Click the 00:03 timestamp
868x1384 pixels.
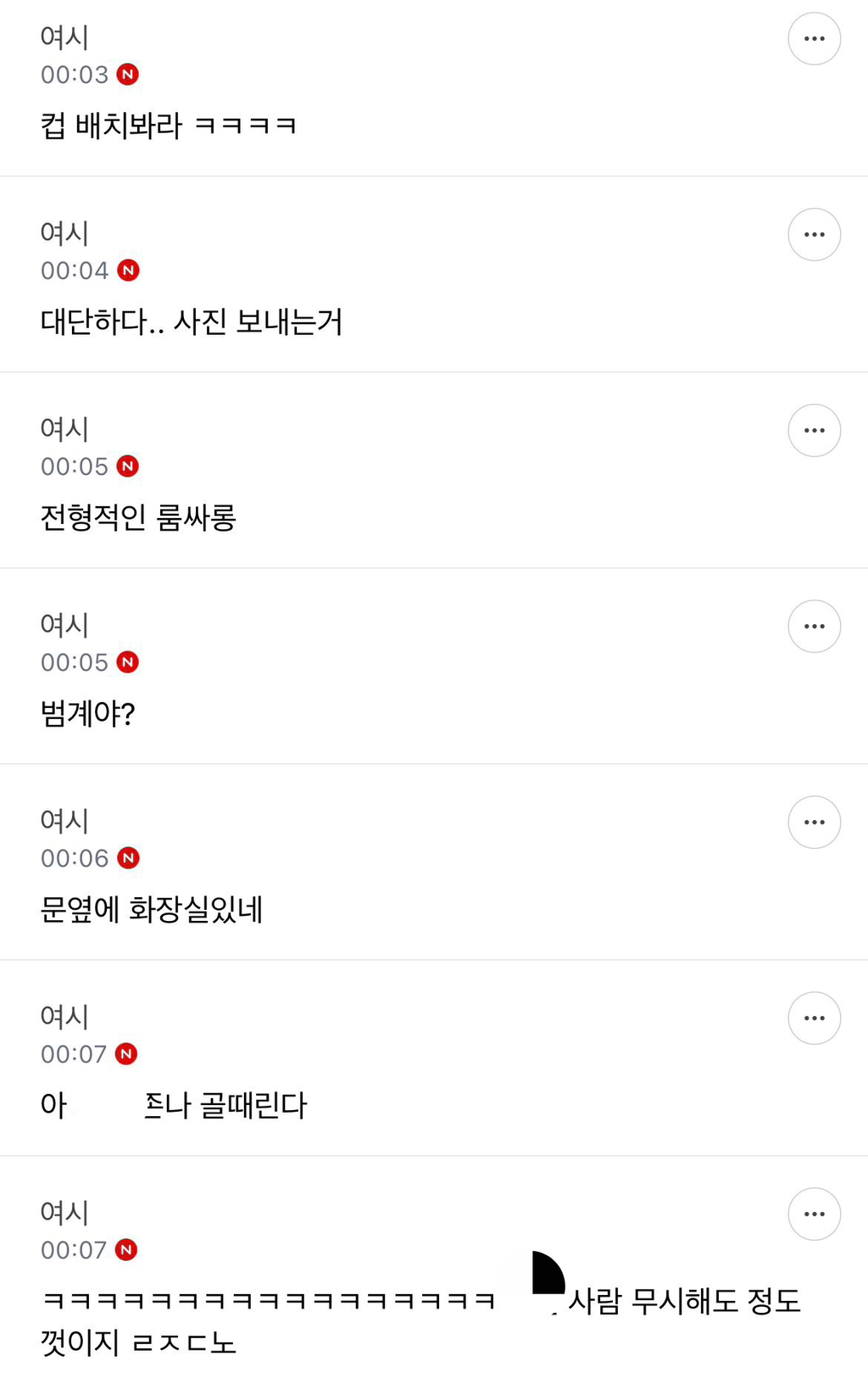pos(75,75)
